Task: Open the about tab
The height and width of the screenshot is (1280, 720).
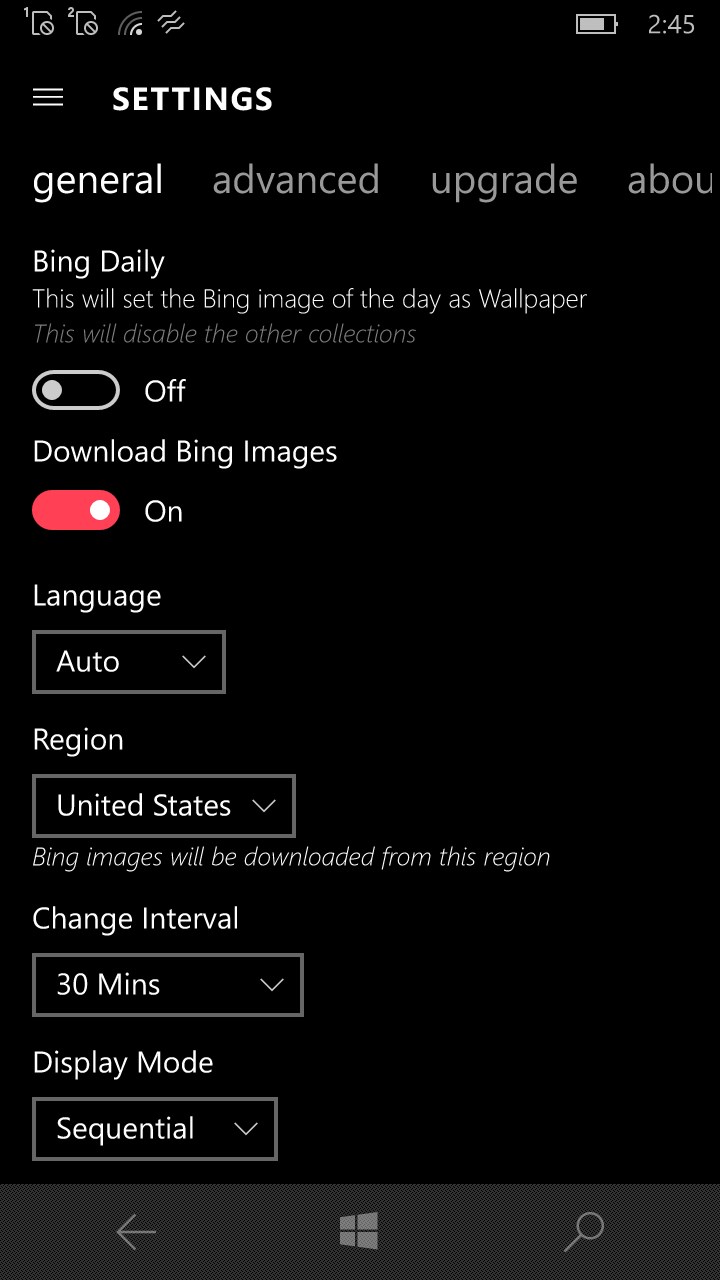Action: pyautogui.click(x=668, y=181)
